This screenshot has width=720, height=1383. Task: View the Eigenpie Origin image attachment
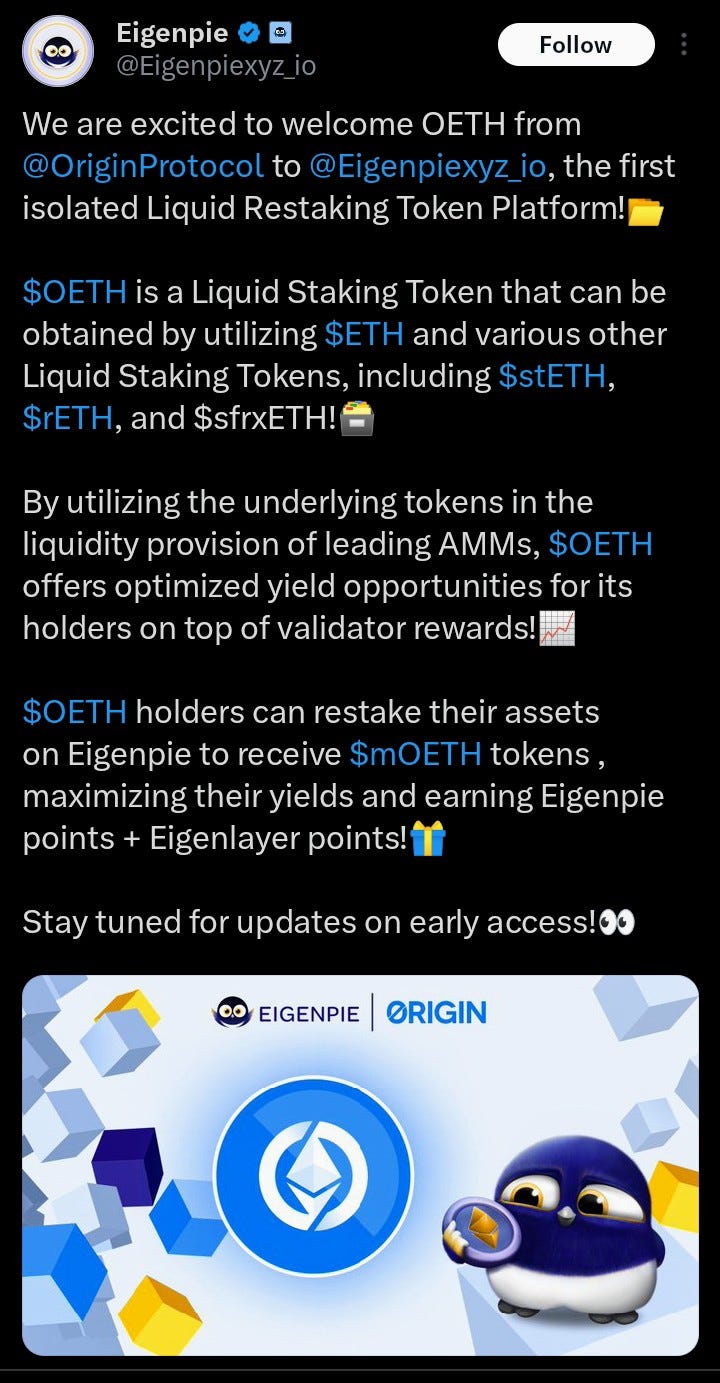[x=360, y=1165]
